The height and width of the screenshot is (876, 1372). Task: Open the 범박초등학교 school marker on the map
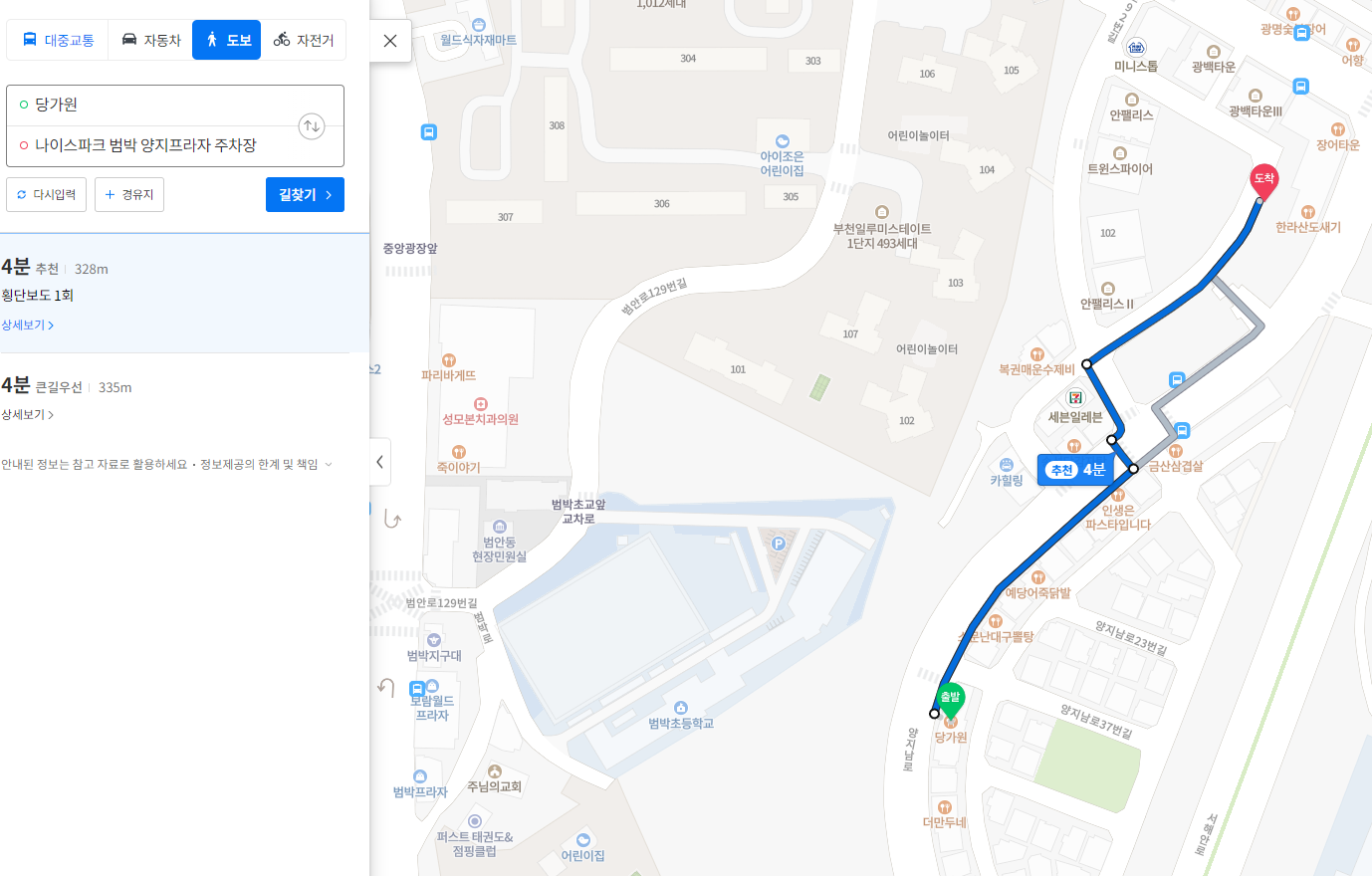point(681,709)
